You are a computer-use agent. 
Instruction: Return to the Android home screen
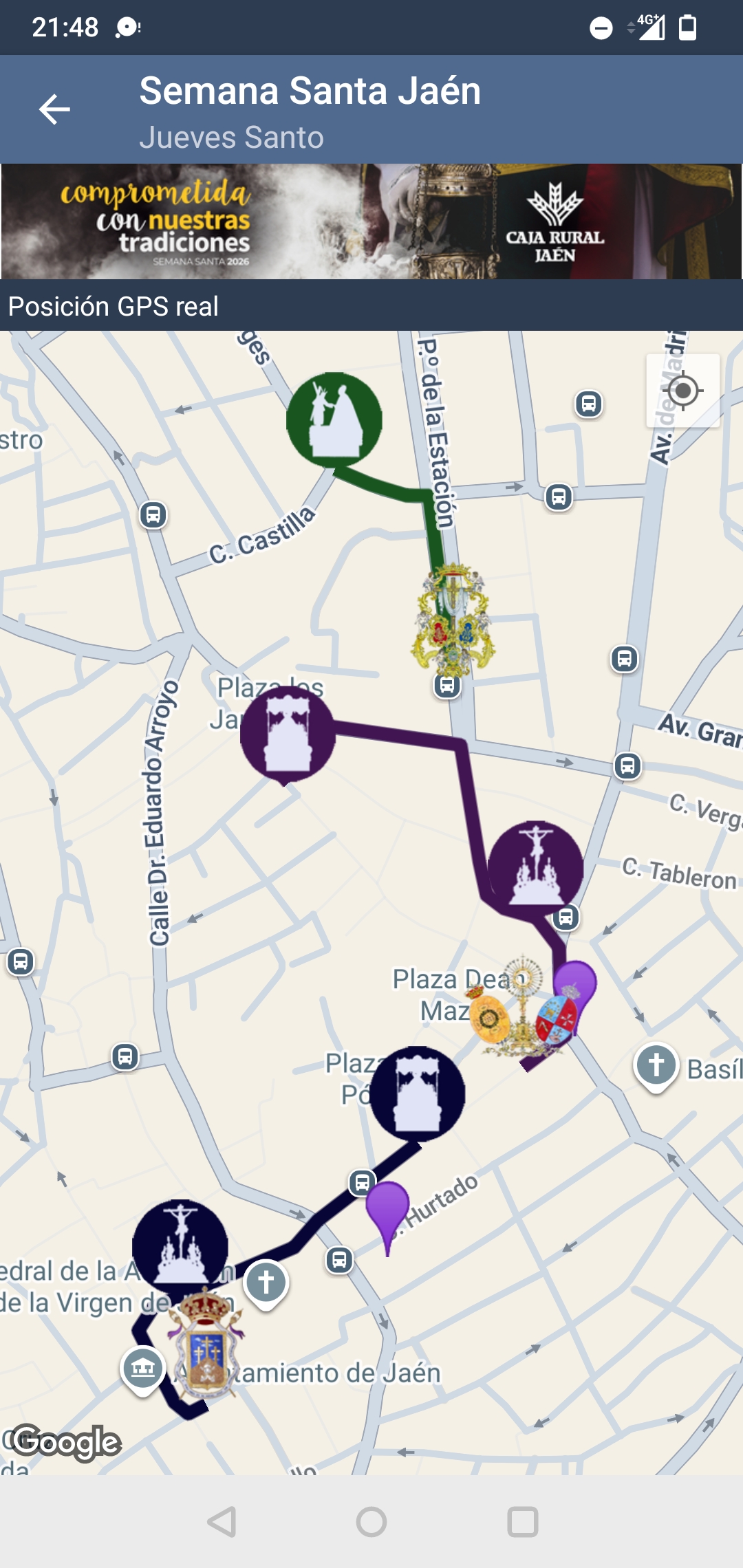371,1522
